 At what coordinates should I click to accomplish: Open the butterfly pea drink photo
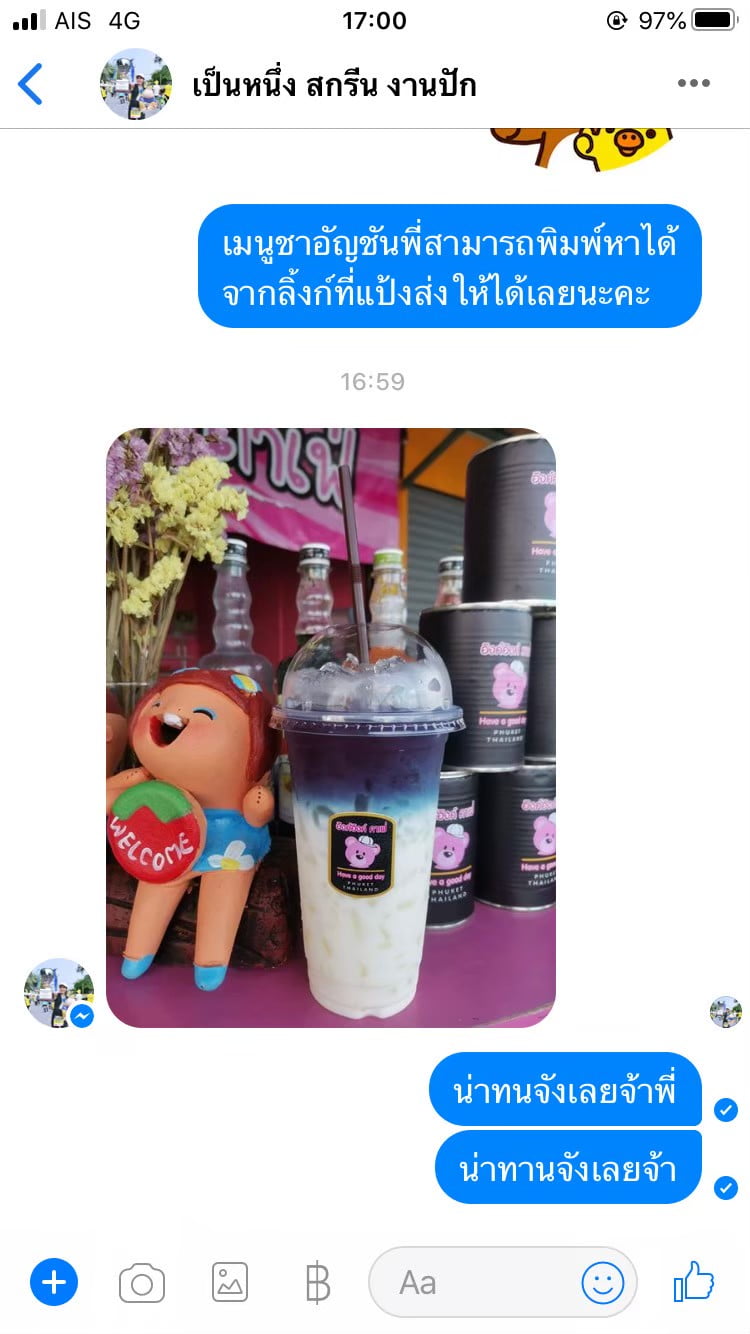click(x=331, y=728)
